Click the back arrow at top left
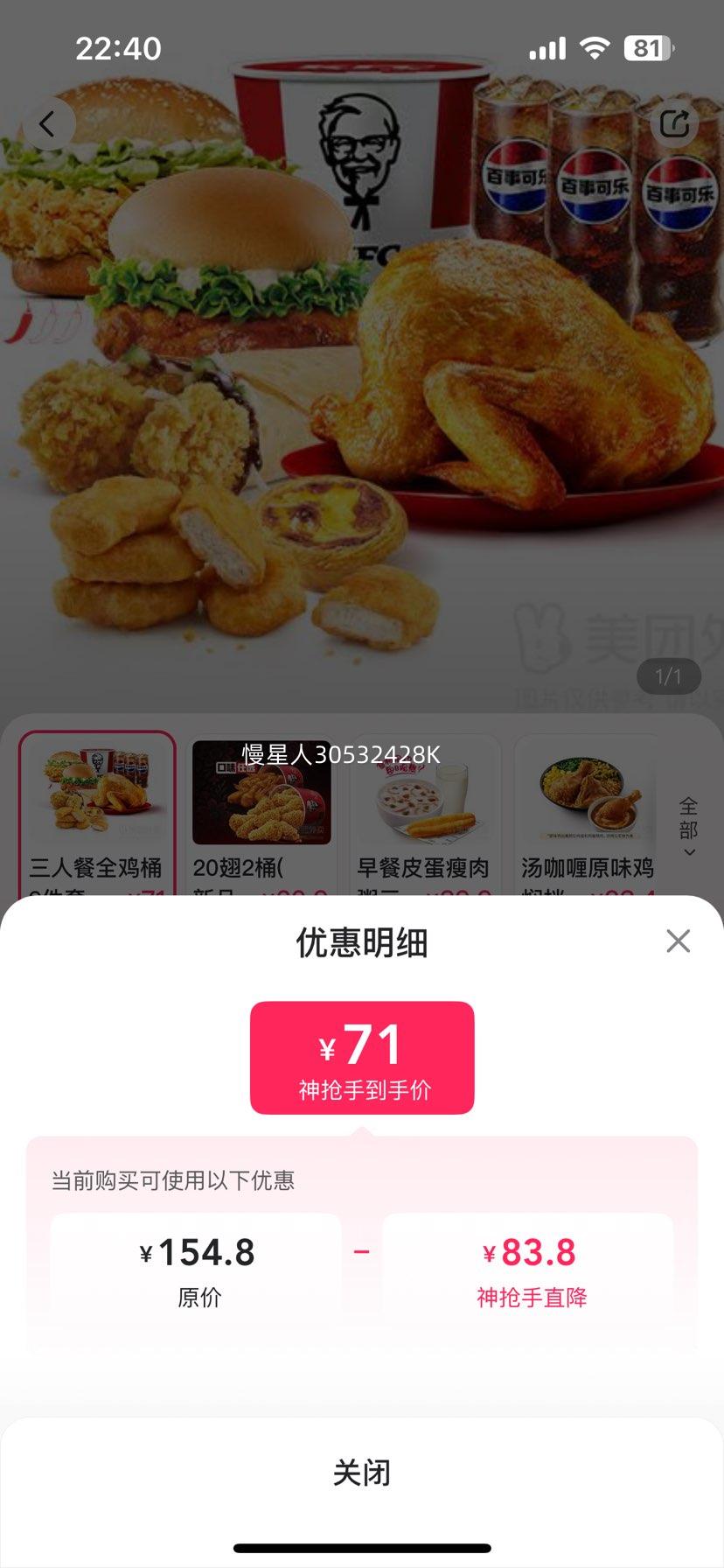This screenshot has height=1568, width=724. pos(50,123)
